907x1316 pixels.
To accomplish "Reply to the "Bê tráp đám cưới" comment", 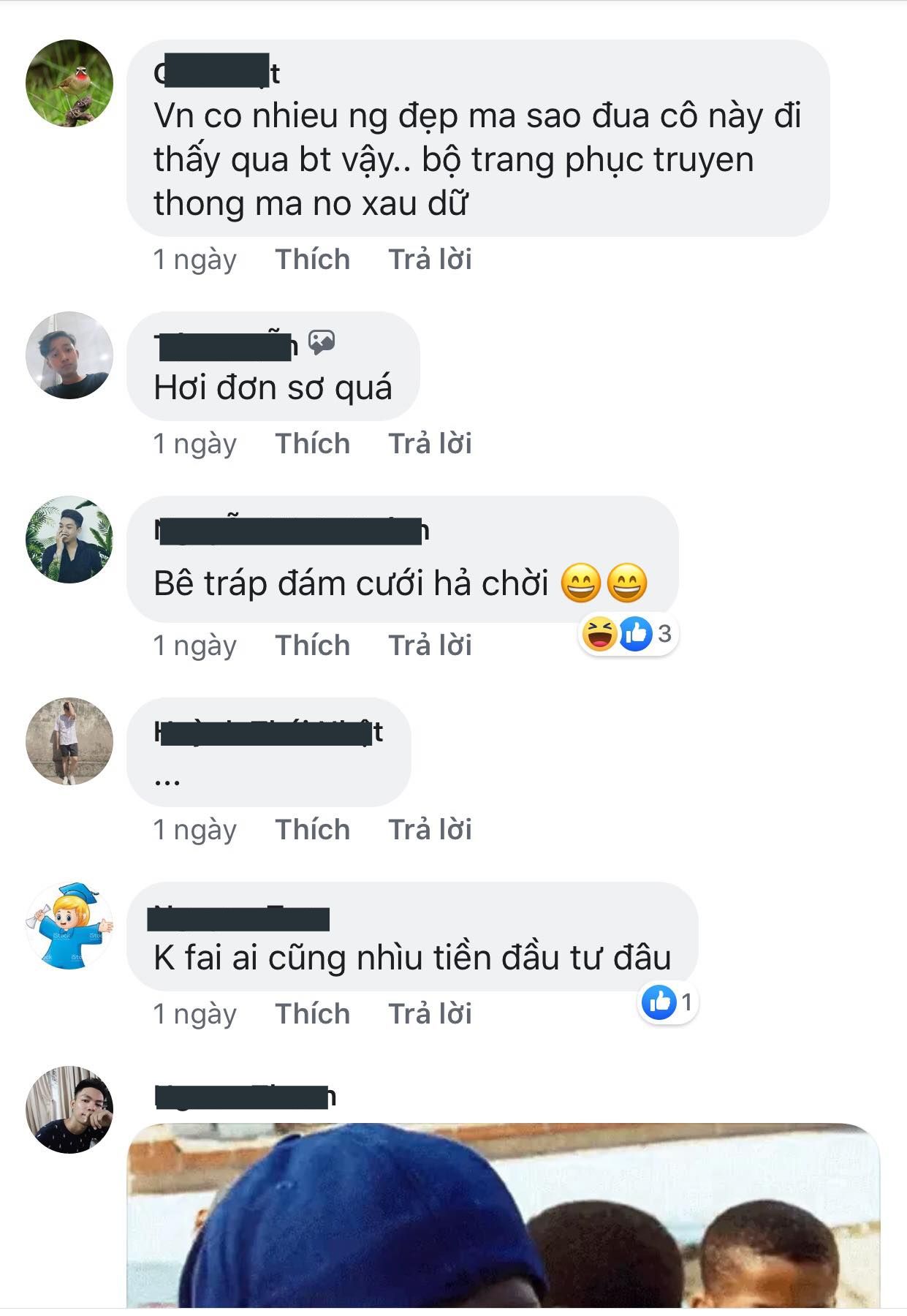I will (x=429, y=646).
